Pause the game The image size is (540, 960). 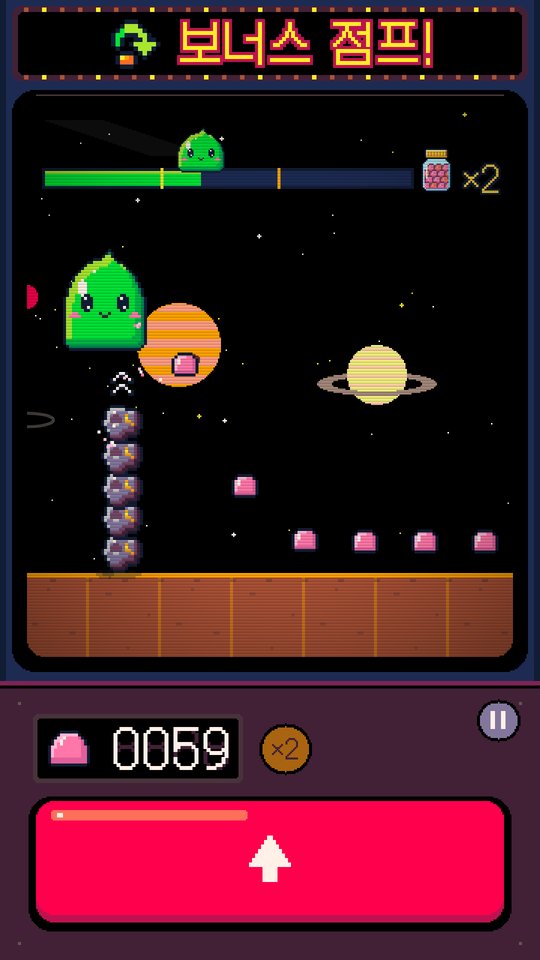pos(498,721)
